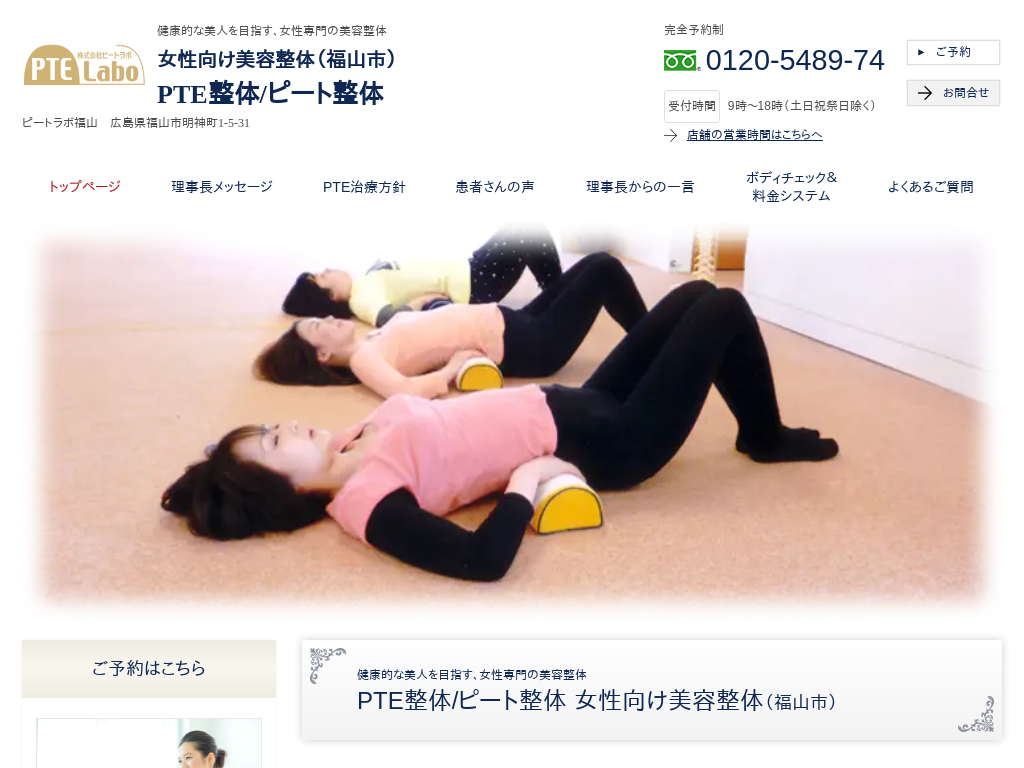Go to ボディチェック&料金システム page
The width and height of the screenshot is (1024, 768).
point(791,187)
